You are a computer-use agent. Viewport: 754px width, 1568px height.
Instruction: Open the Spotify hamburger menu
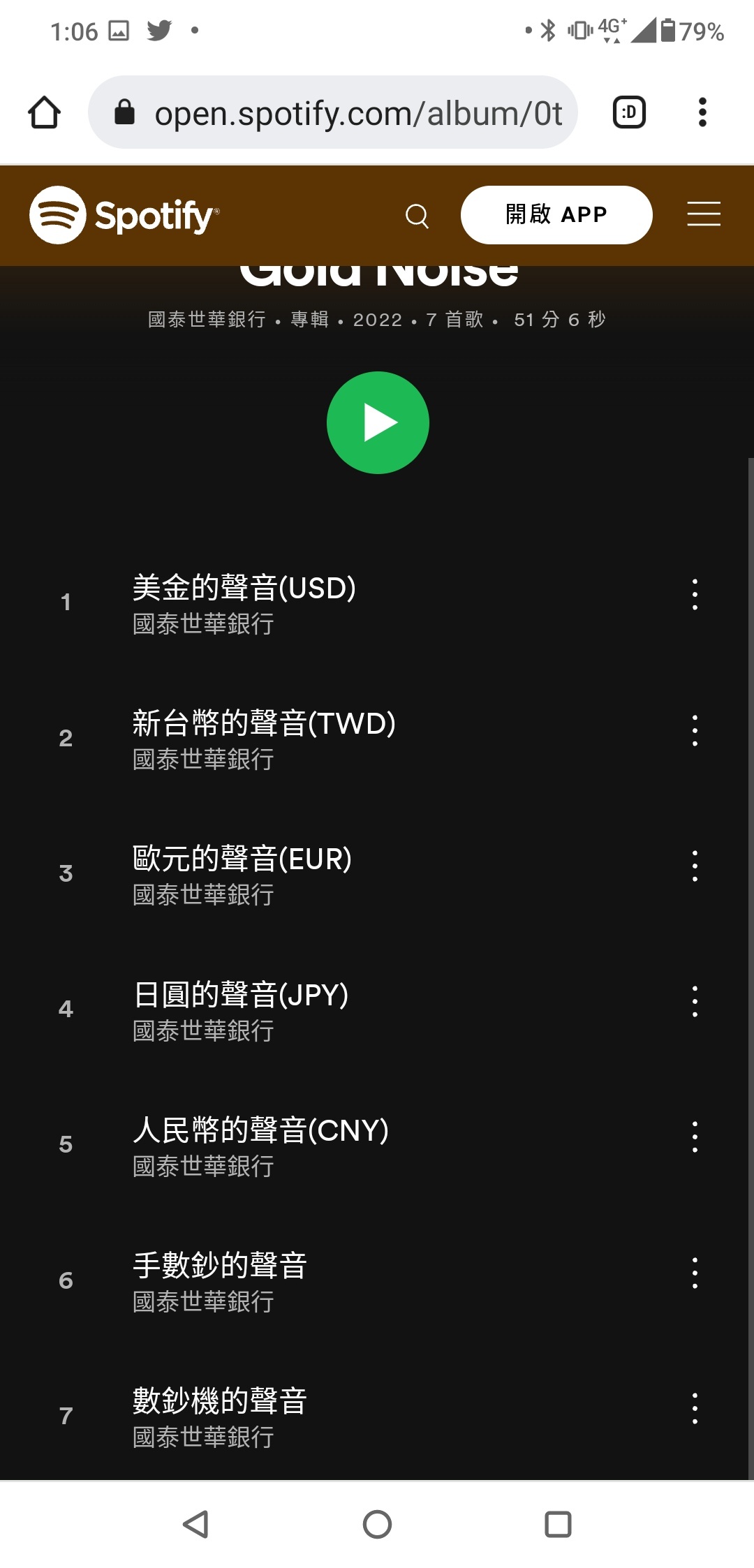[x=704, y=214]
